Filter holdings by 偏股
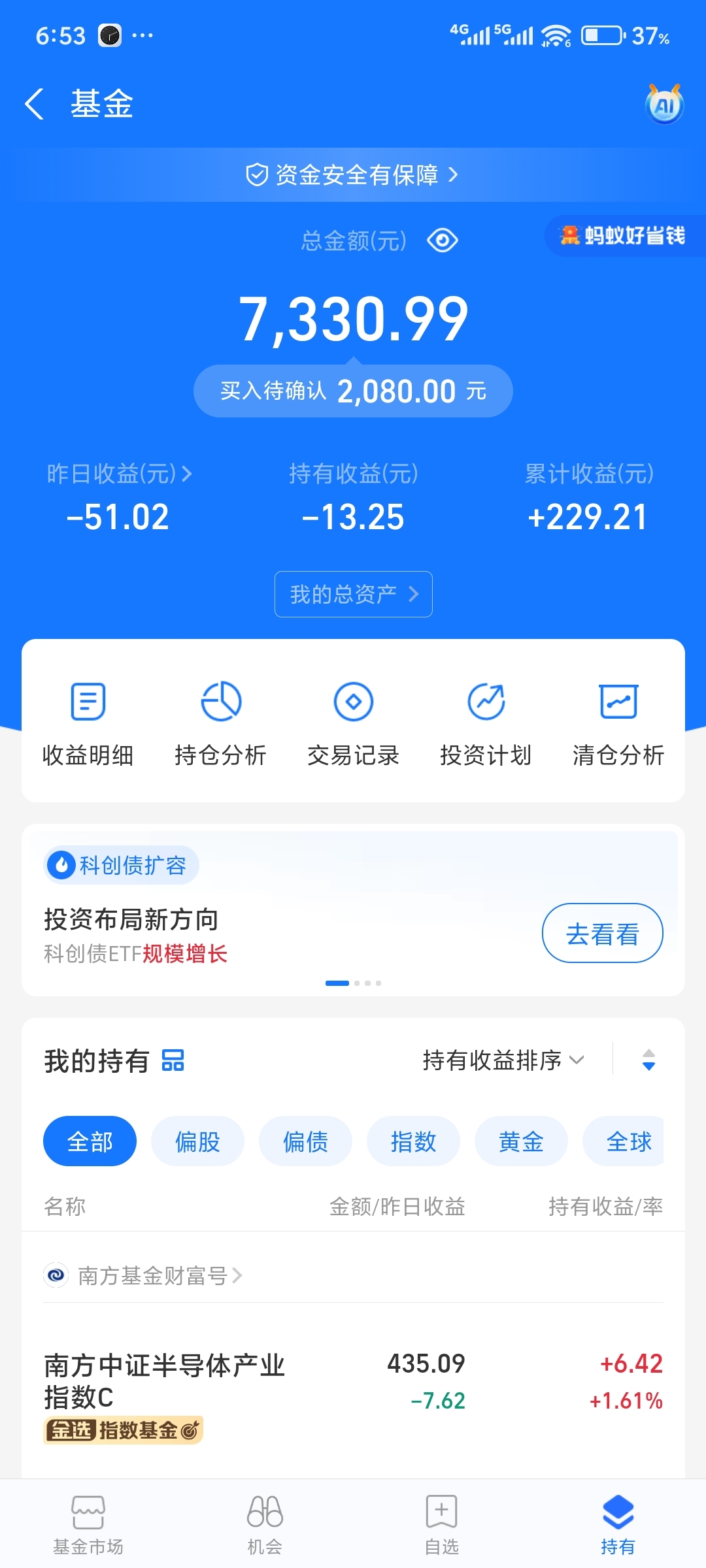Image resolution: width=706 pixels, height=1568 pixels. [x=197, y=1141]
